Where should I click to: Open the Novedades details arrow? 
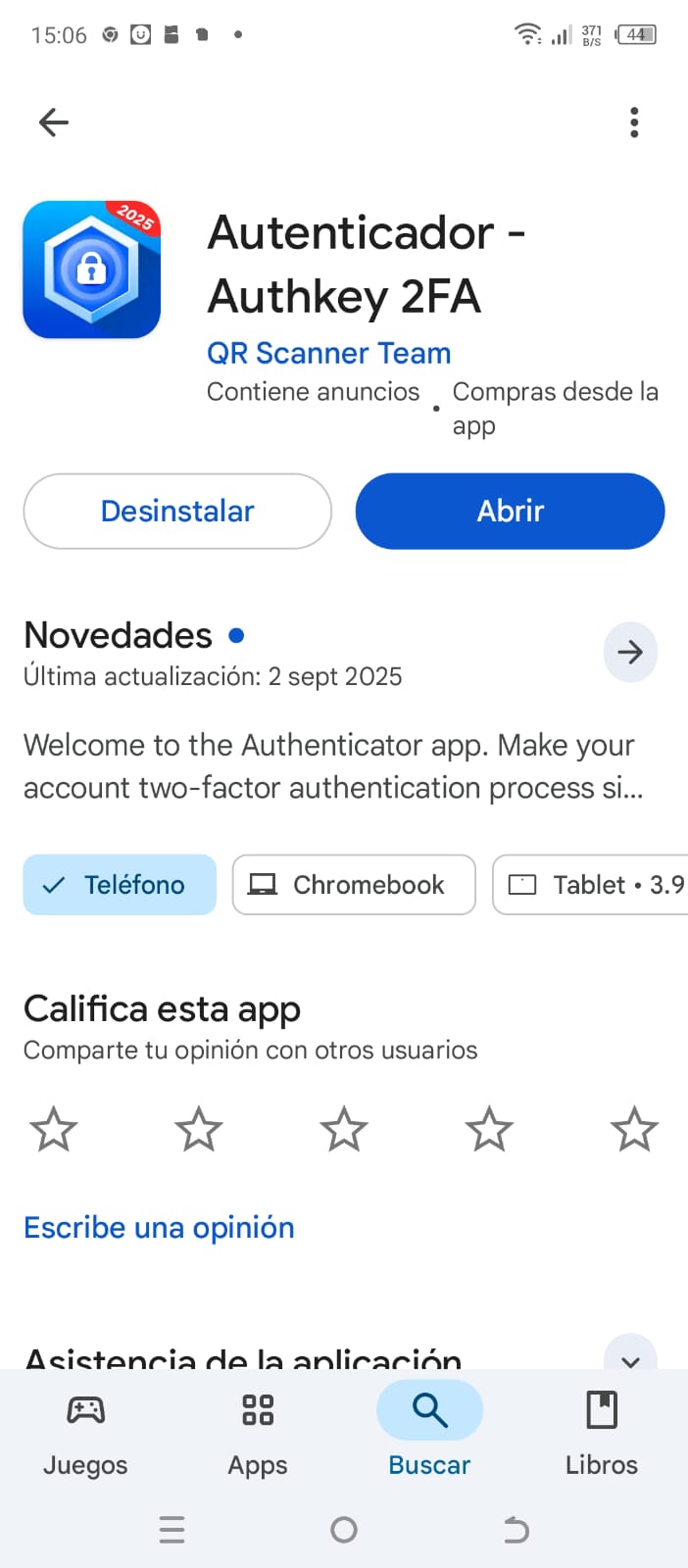(x=630, y=652)
